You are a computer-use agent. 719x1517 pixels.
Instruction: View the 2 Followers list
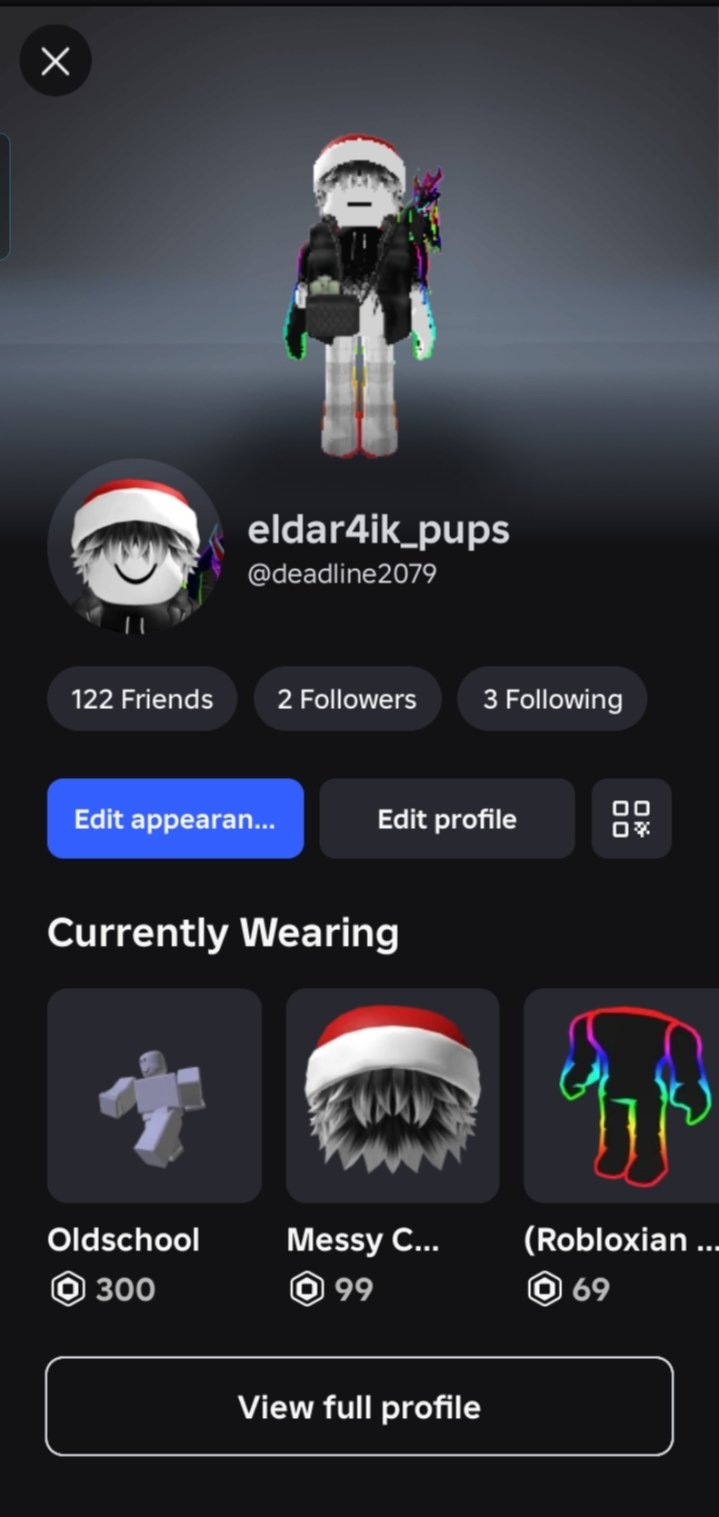pos(347,699)
